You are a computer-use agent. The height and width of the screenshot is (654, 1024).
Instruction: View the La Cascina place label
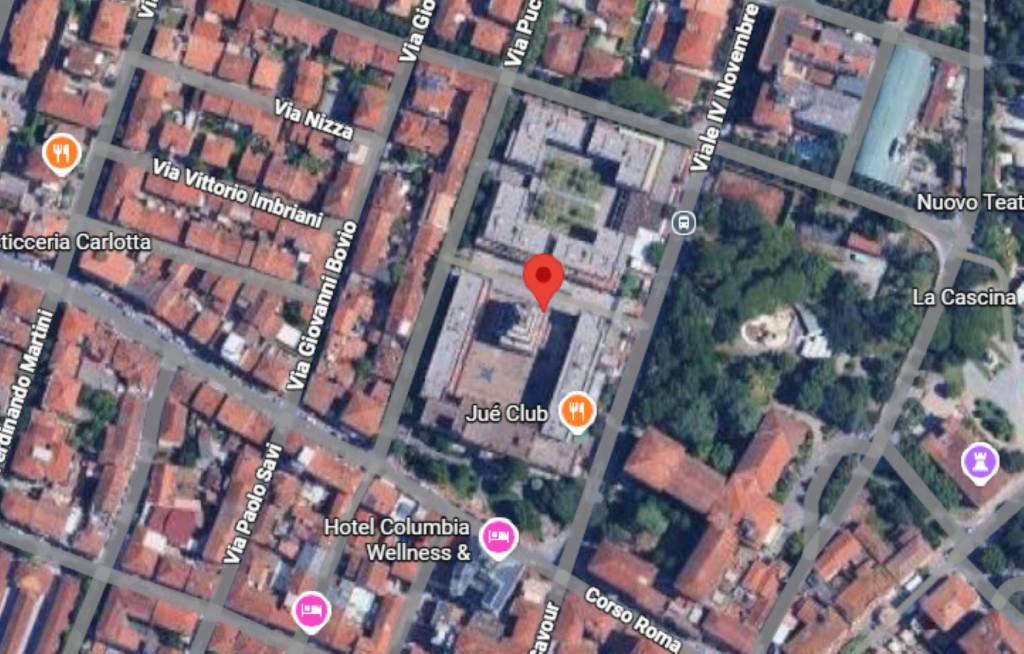coord(965,297)
